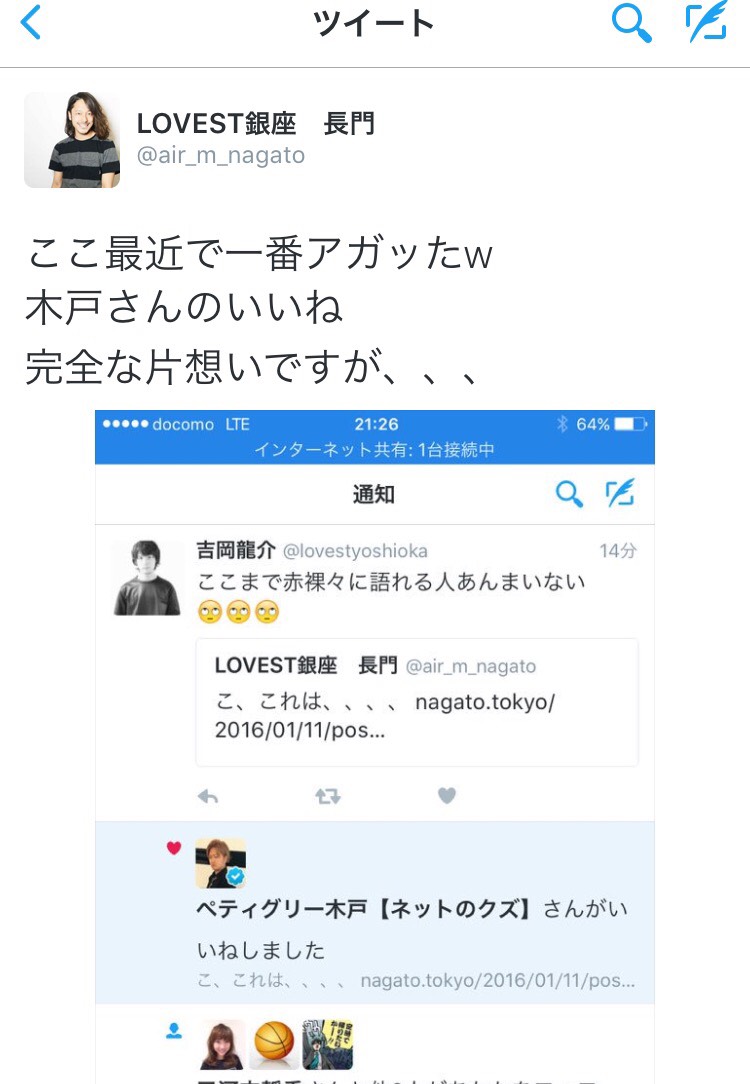The width and height of the screenshot is (750, 1084).
Task: Open the profile picture of LOVEST銀座 長門
Action: pos(72,140)
